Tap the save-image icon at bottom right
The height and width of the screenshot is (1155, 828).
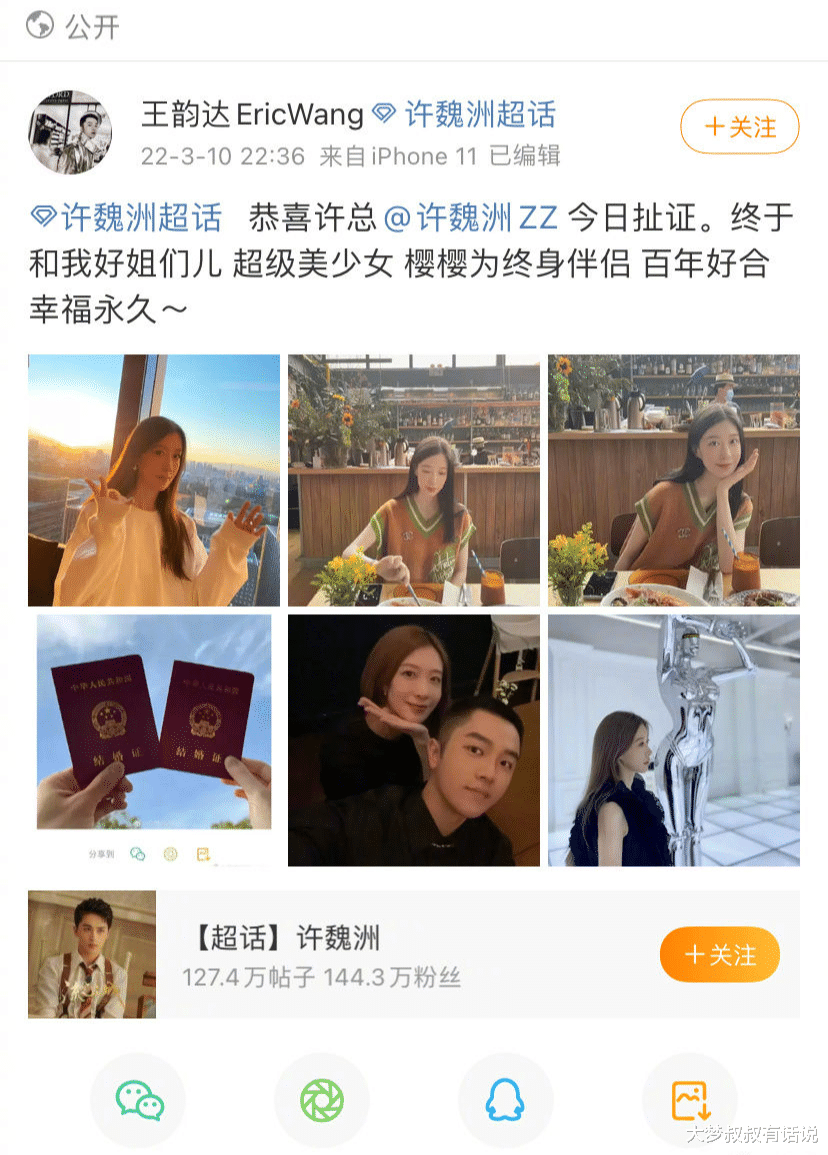689,1099
